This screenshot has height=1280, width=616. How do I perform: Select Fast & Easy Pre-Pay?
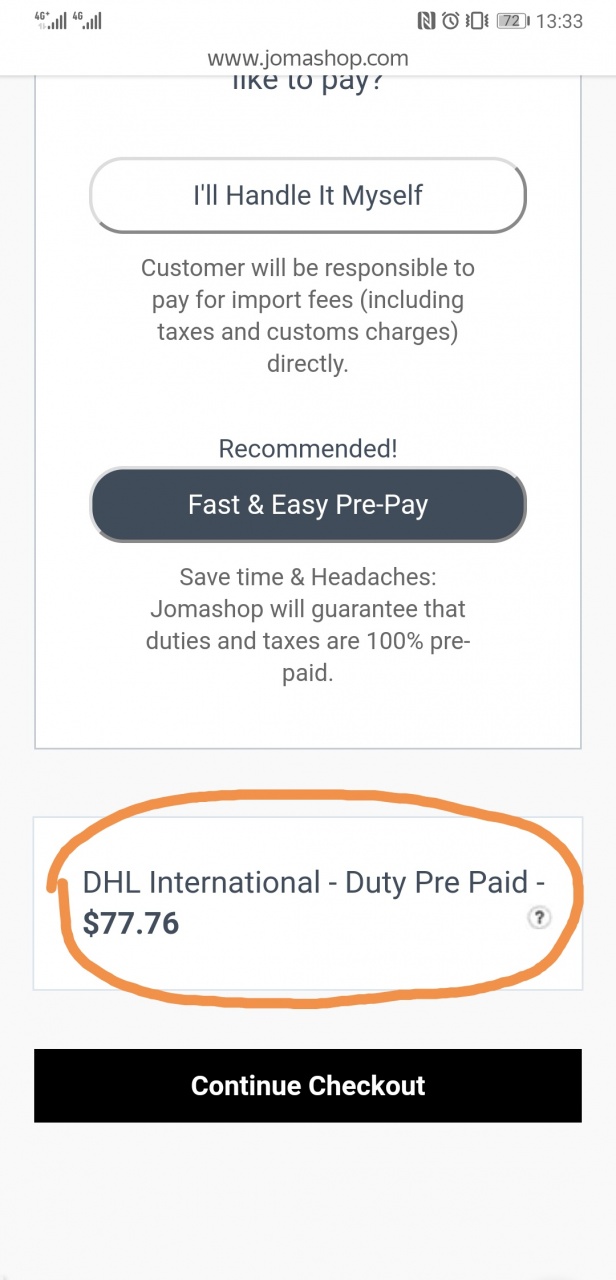click(x=308, y=505)
